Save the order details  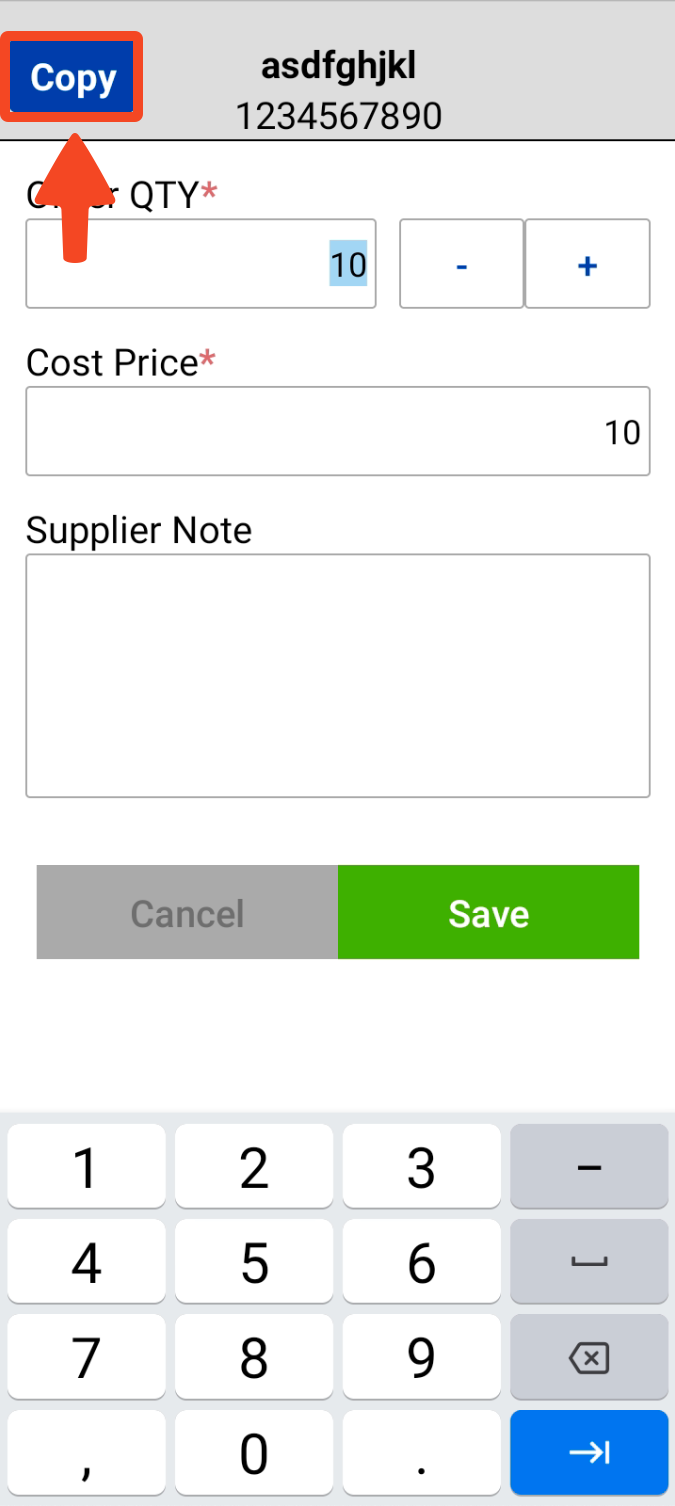488,912
